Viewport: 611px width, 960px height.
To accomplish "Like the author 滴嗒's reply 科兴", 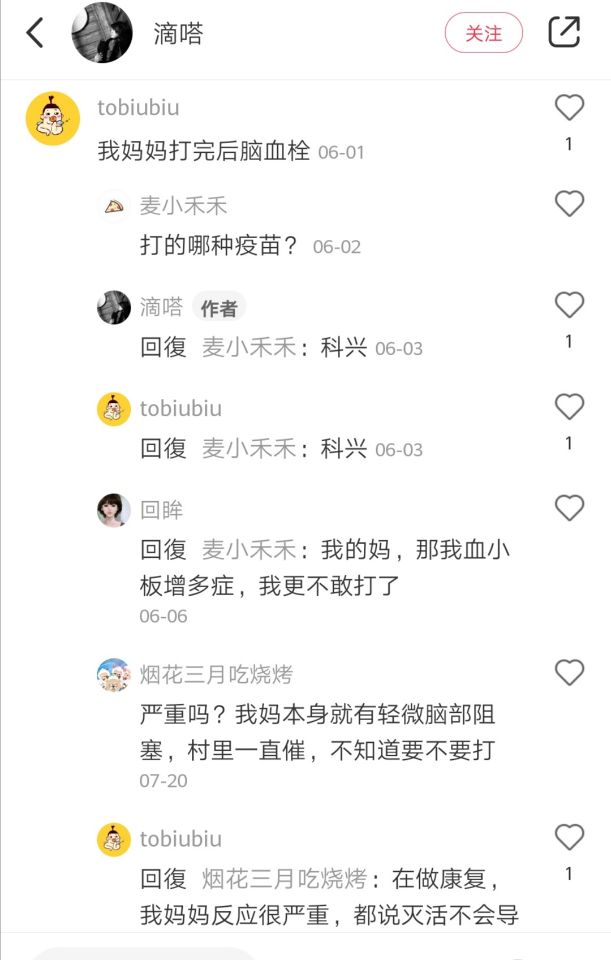I will 569,305.
